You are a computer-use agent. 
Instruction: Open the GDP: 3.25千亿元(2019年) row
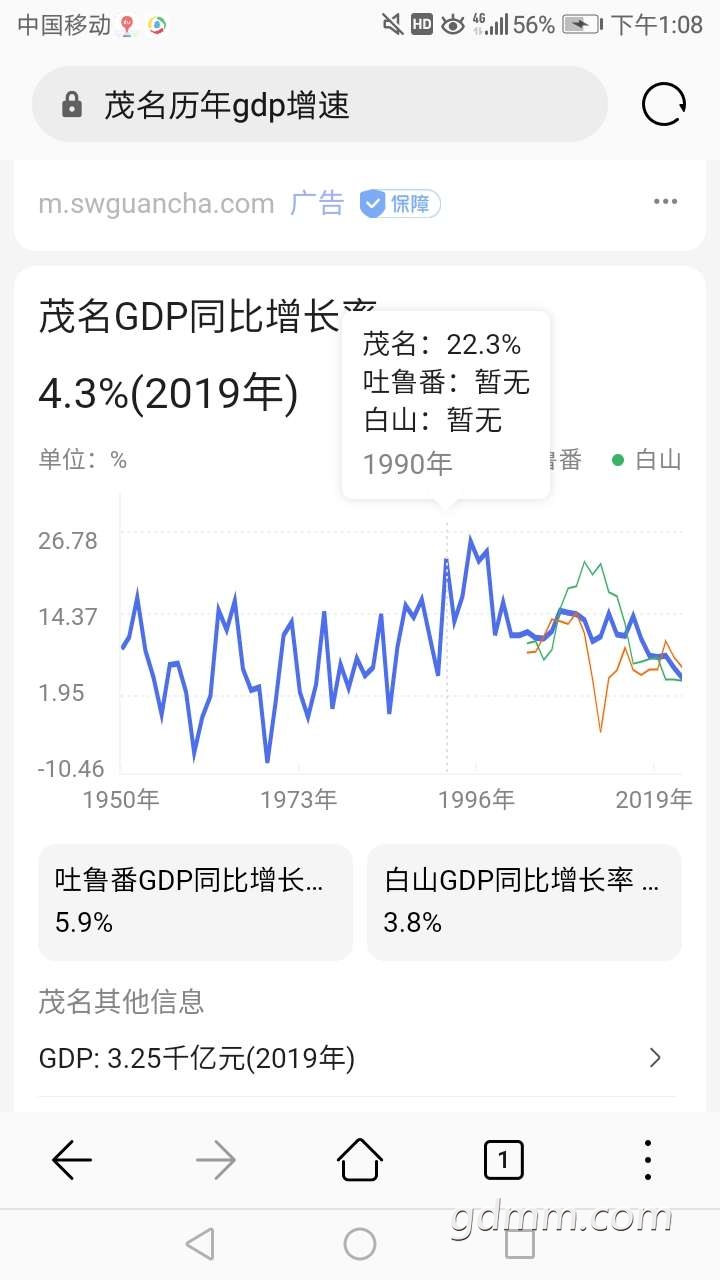click(351, 1058)
